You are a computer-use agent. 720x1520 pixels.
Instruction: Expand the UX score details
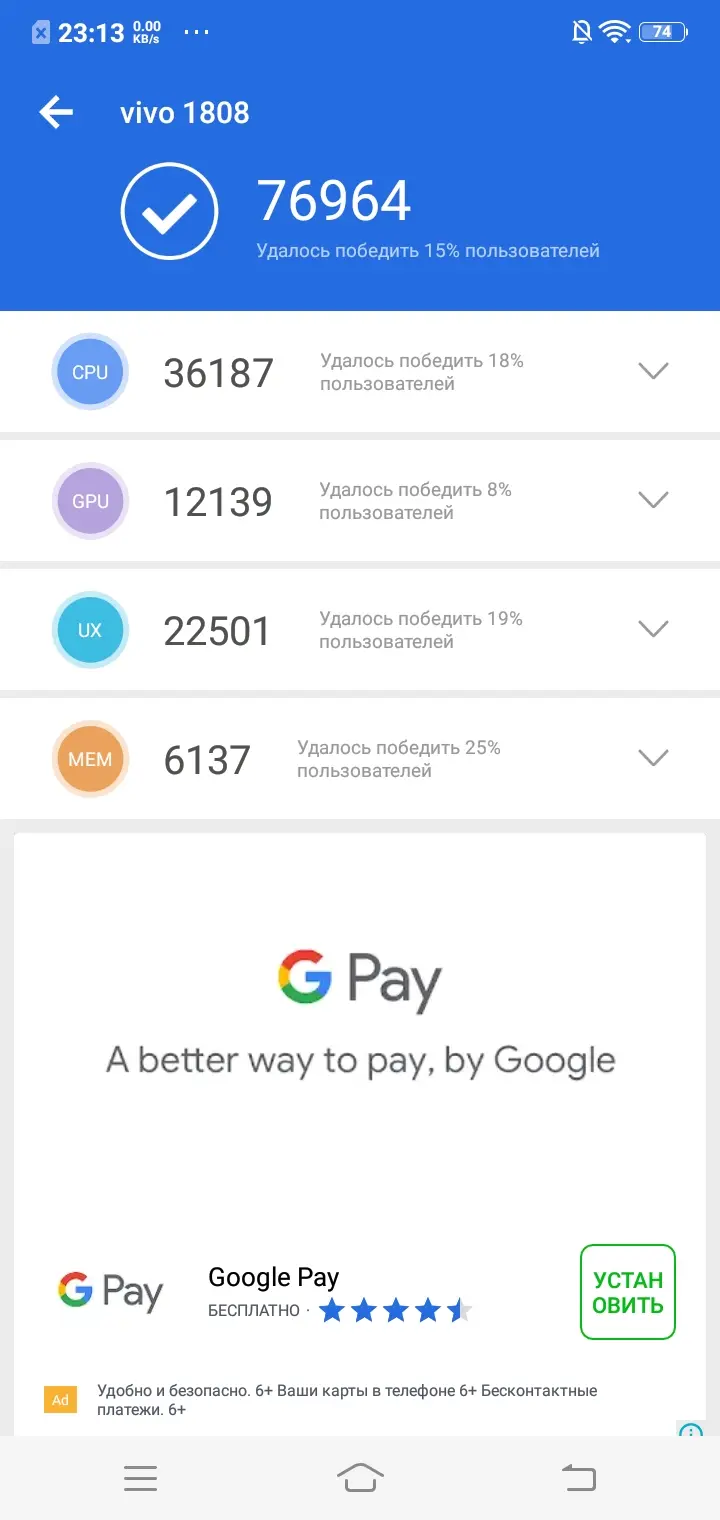(x=653, y=629)
